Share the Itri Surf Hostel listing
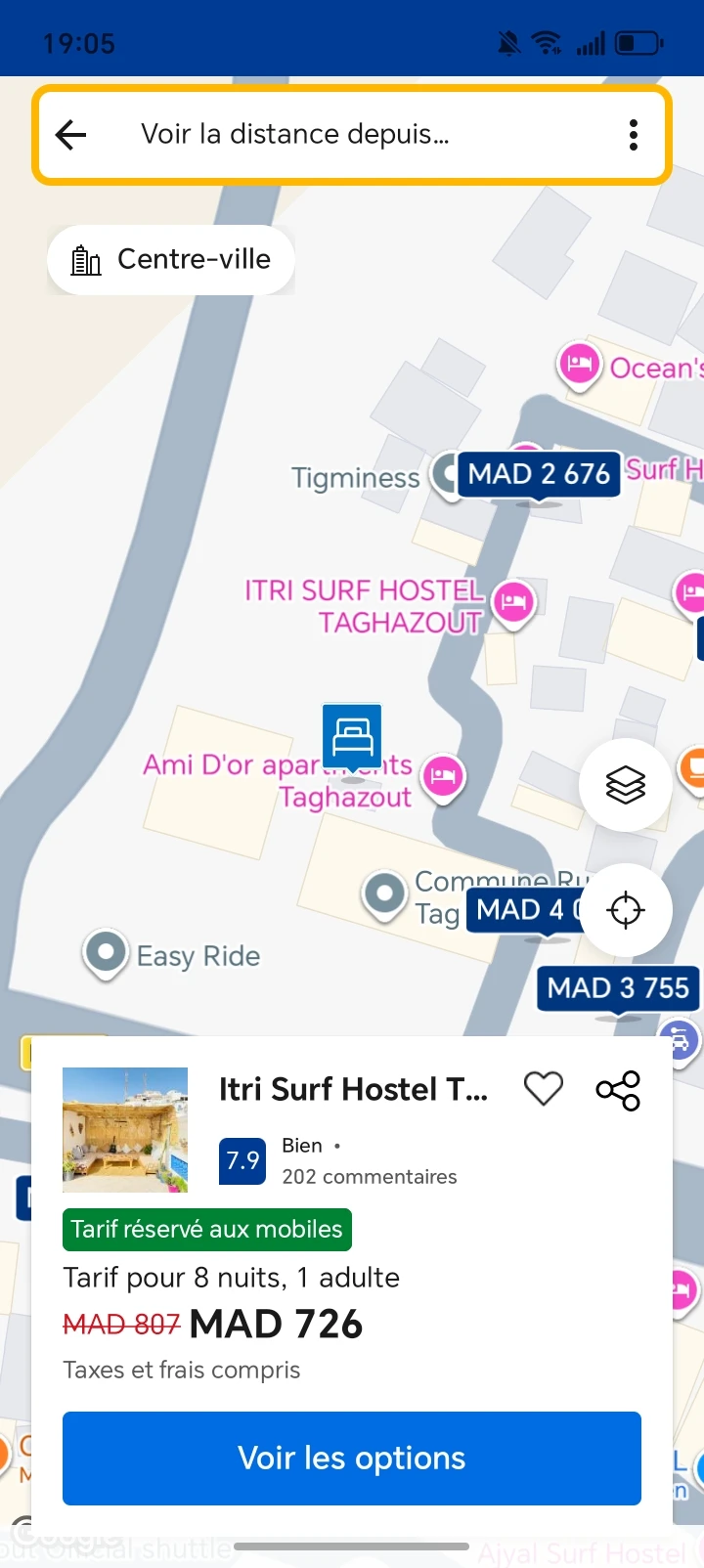Image resolution: width=704 pixels, height=1568 pixels. (x=618, y=1090)
